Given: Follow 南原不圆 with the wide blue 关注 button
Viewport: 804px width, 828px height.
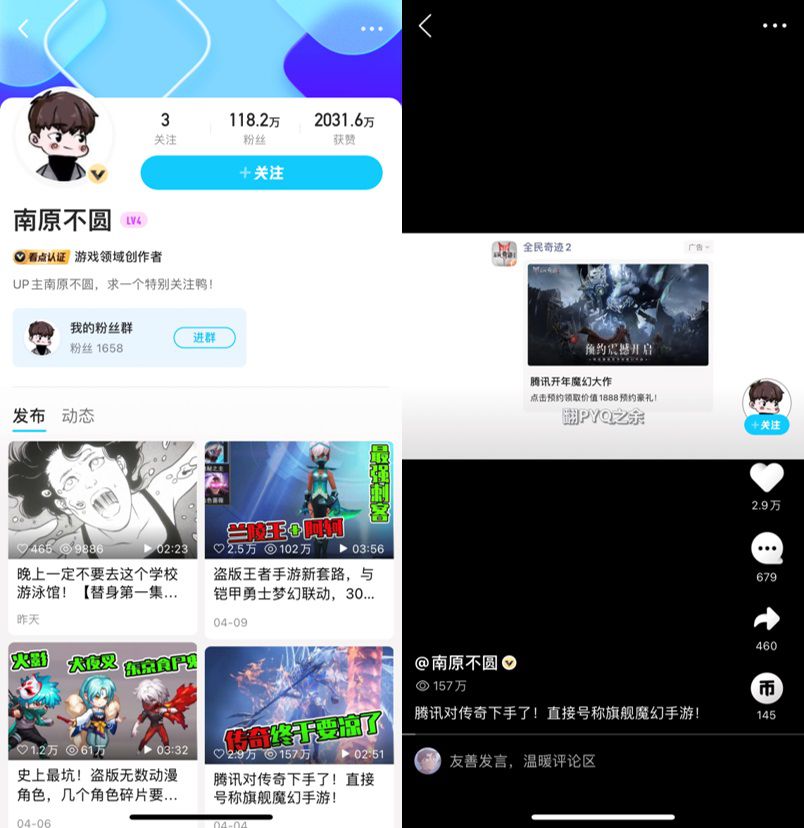Looking at the screenshot, I should (262, 173).
